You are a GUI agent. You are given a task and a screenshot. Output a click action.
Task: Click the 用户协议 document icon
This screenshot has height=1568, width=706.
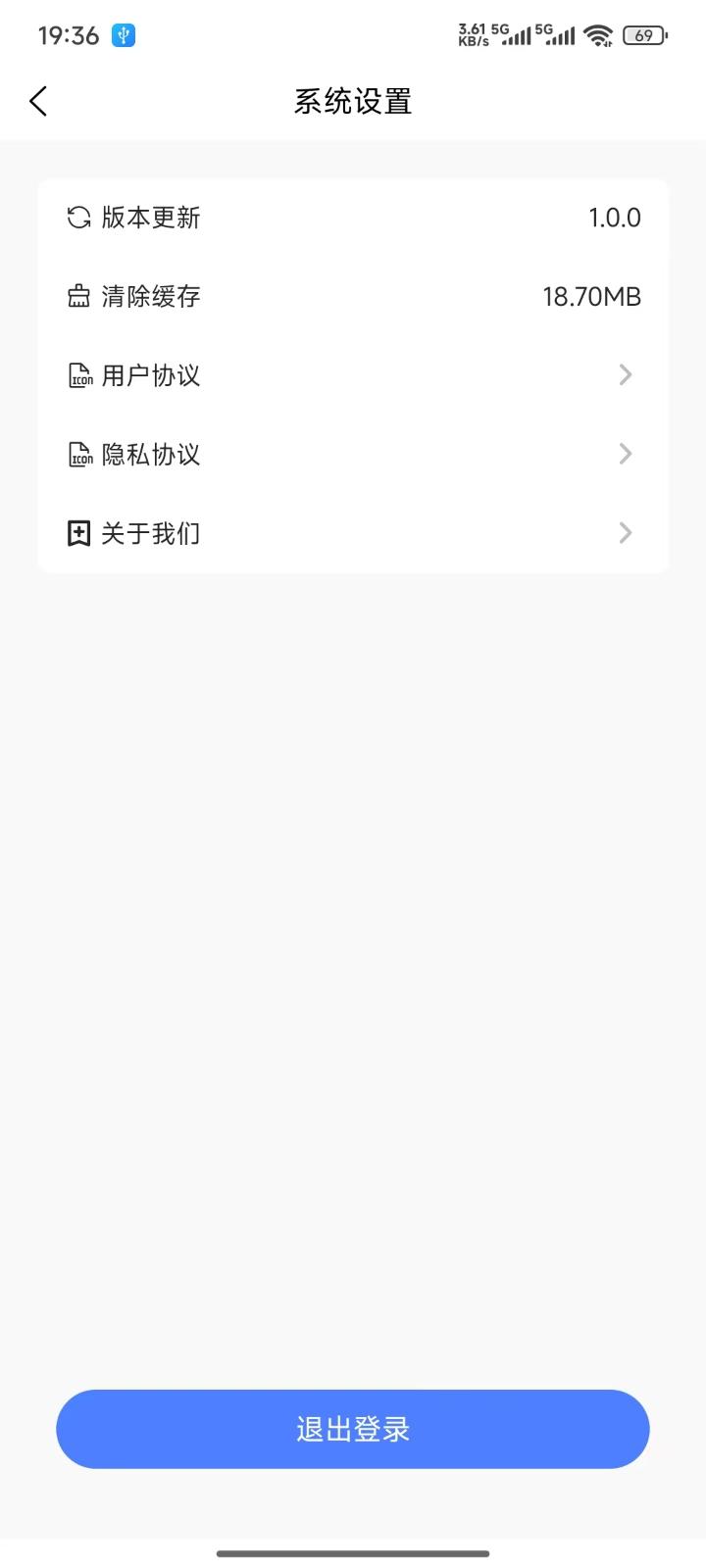coord(78,374)
